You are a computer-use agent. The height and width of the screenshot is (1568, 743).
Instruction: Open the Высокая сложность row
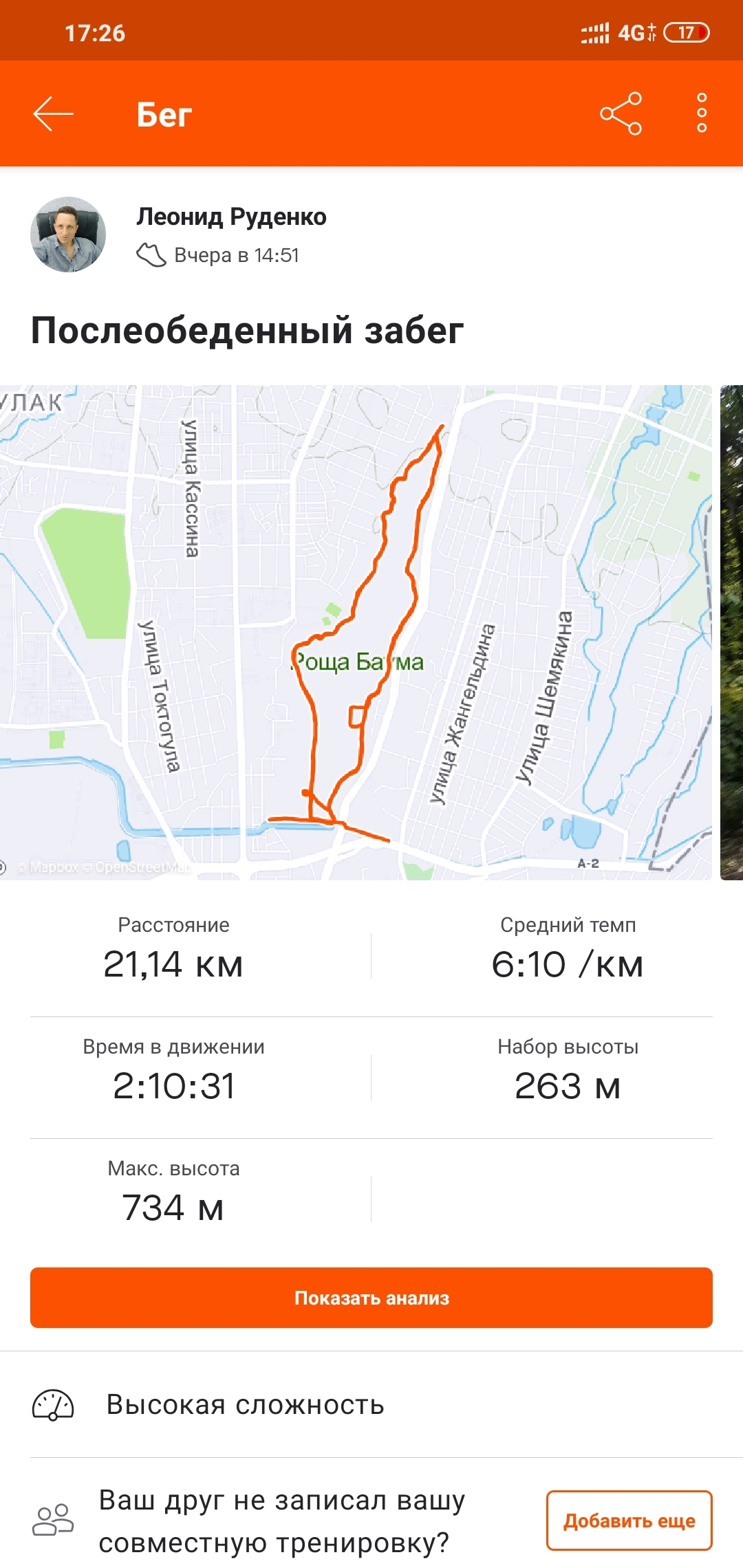click(245, 1404)
